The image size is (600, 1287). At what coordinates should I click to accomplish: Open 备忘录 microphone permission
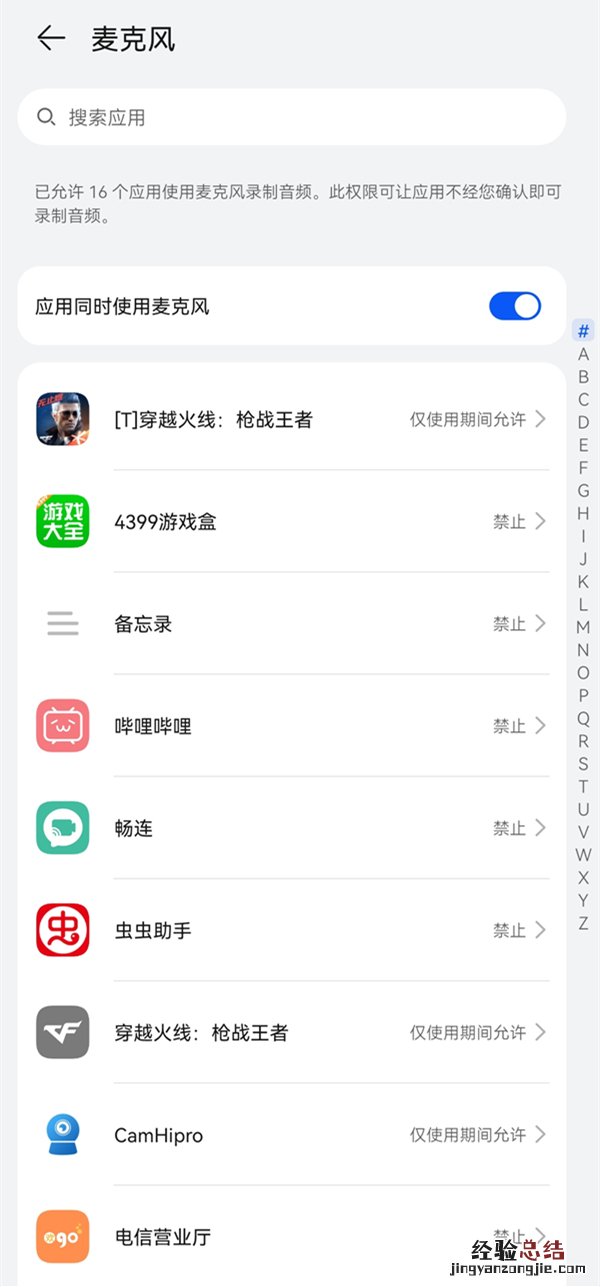tap(330, 624)
